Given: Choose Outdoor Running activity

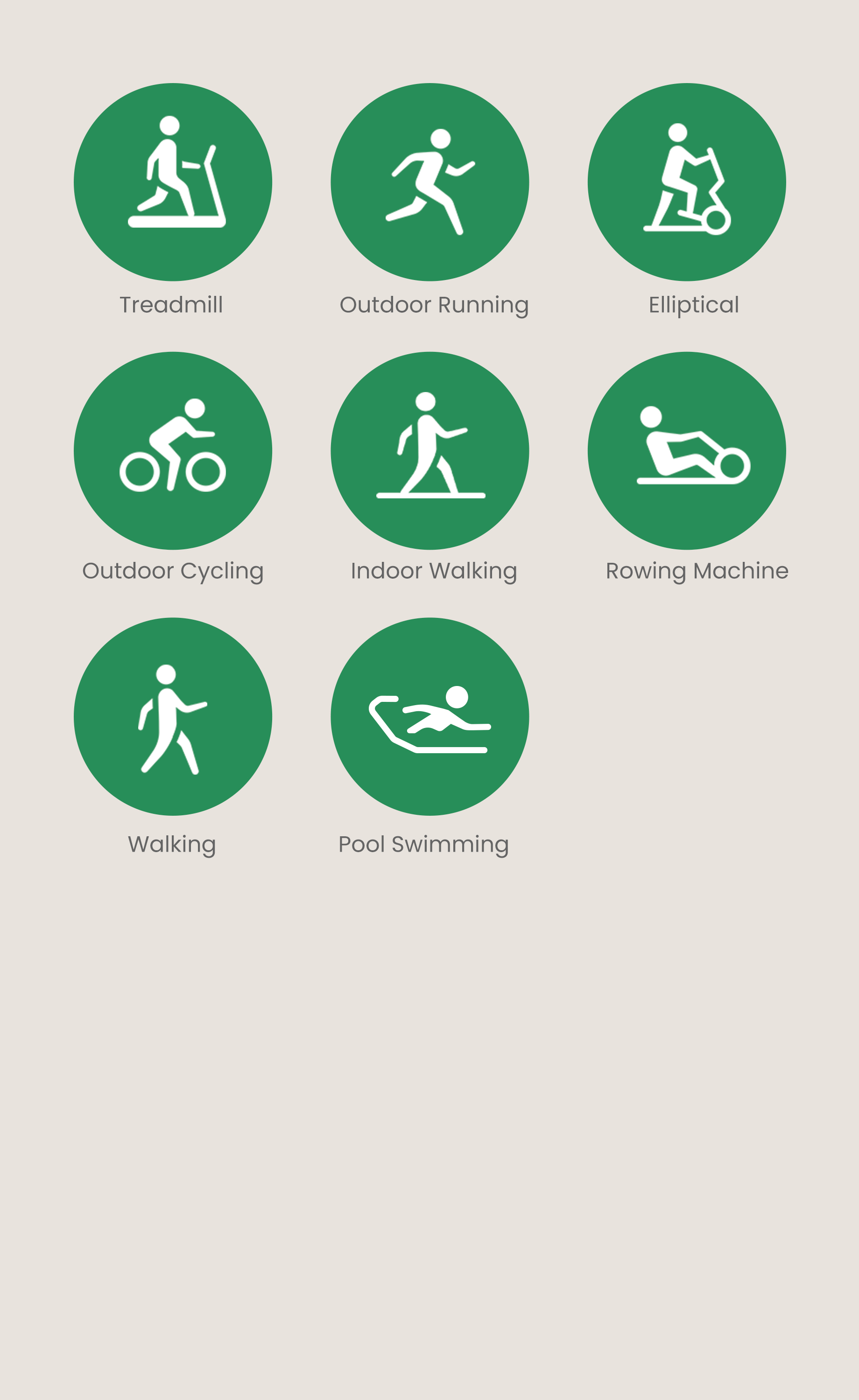Looking at the screenshot, I should 430,182.
